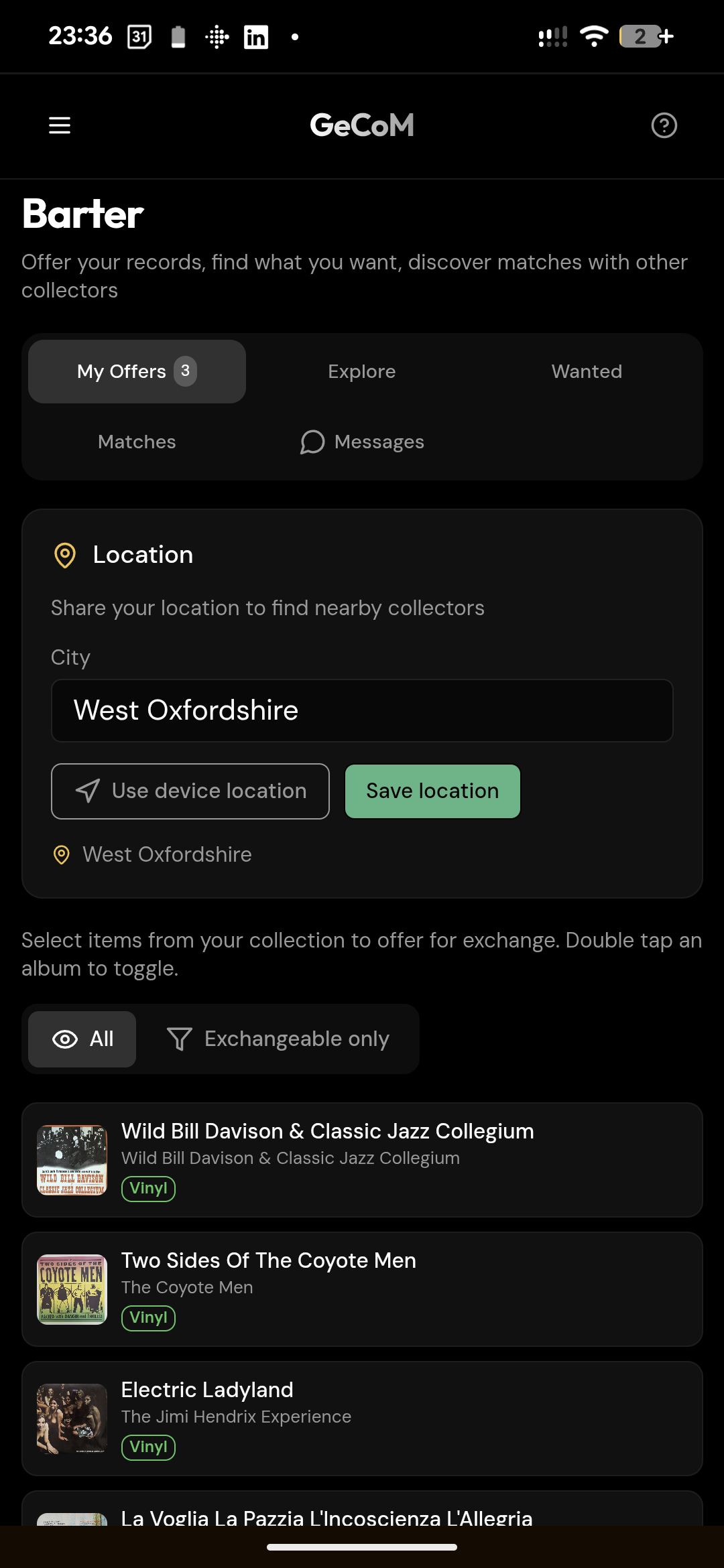Switch to the Explore tab
This screenshot has width=724, height=1568.
pyautogui.click(x=361, y=371)
